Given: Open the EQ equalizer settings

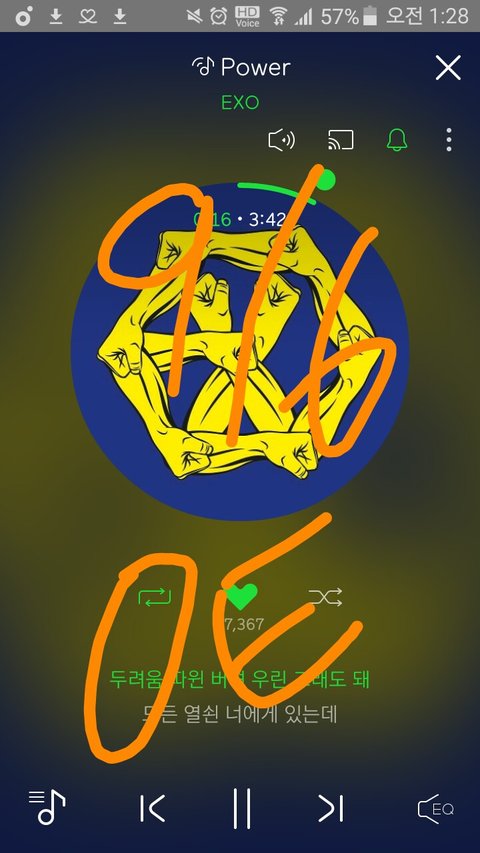Looking at the screenshot, I should (x=435, y=809).
